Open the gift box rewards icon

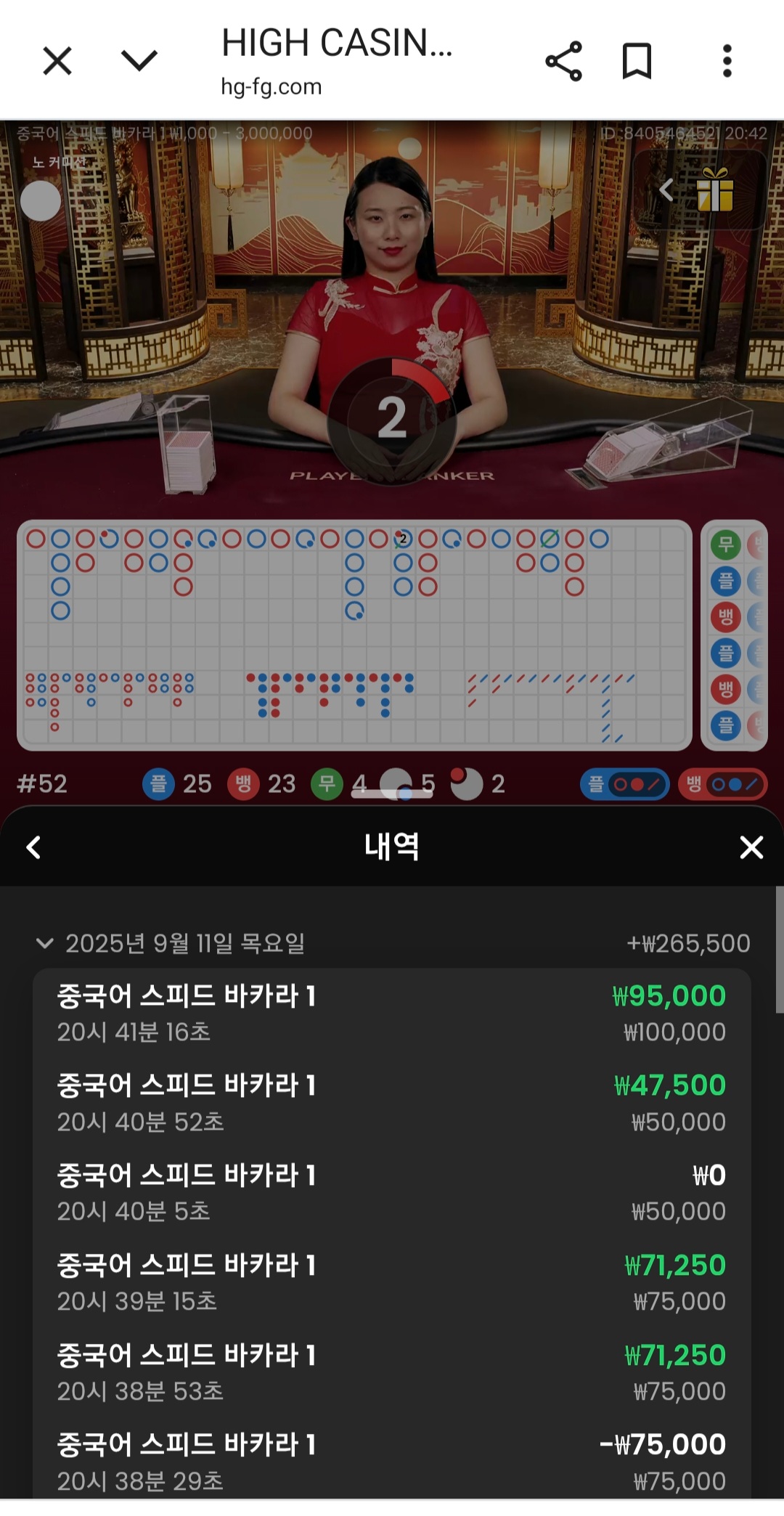coord(715,189)
